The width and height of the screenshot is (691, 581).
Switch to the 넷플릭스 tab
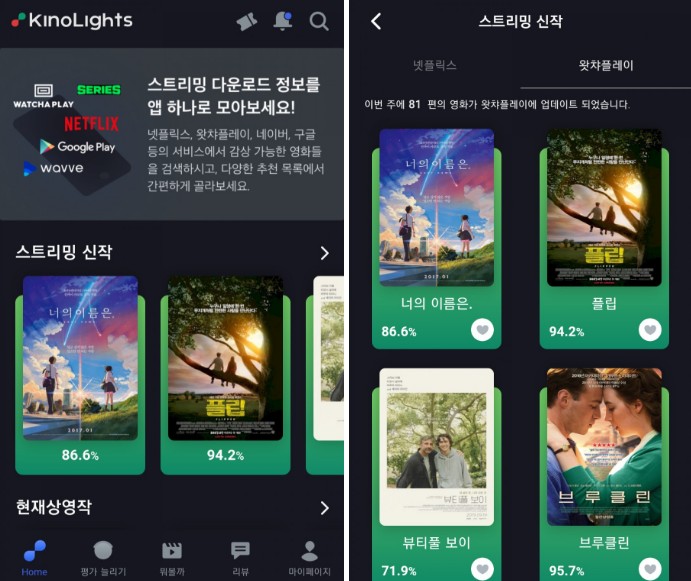[434, 65]
